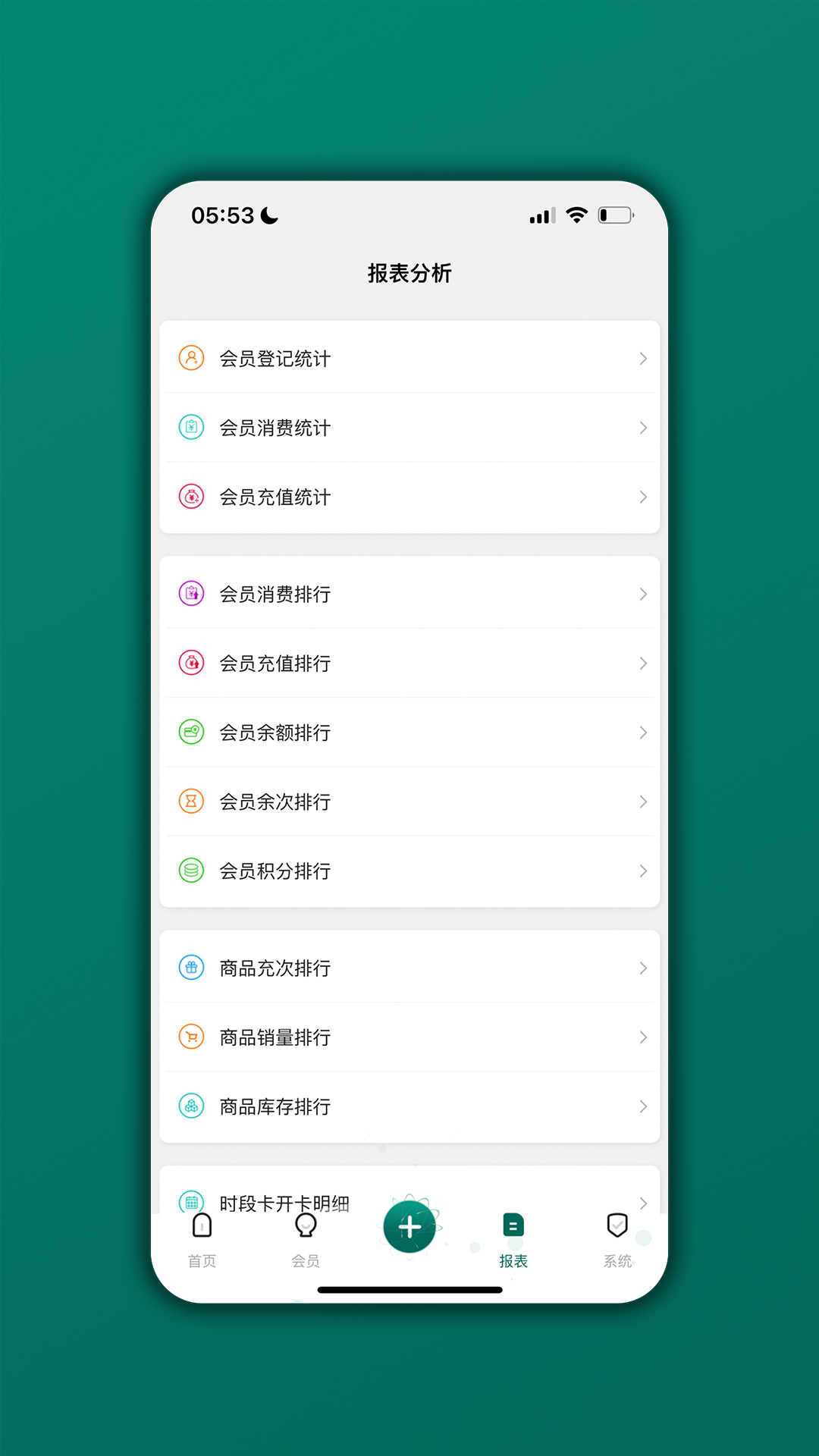Go to the 系统 tab
This screenshot has width=819, height=1456.
point(617,1240)
